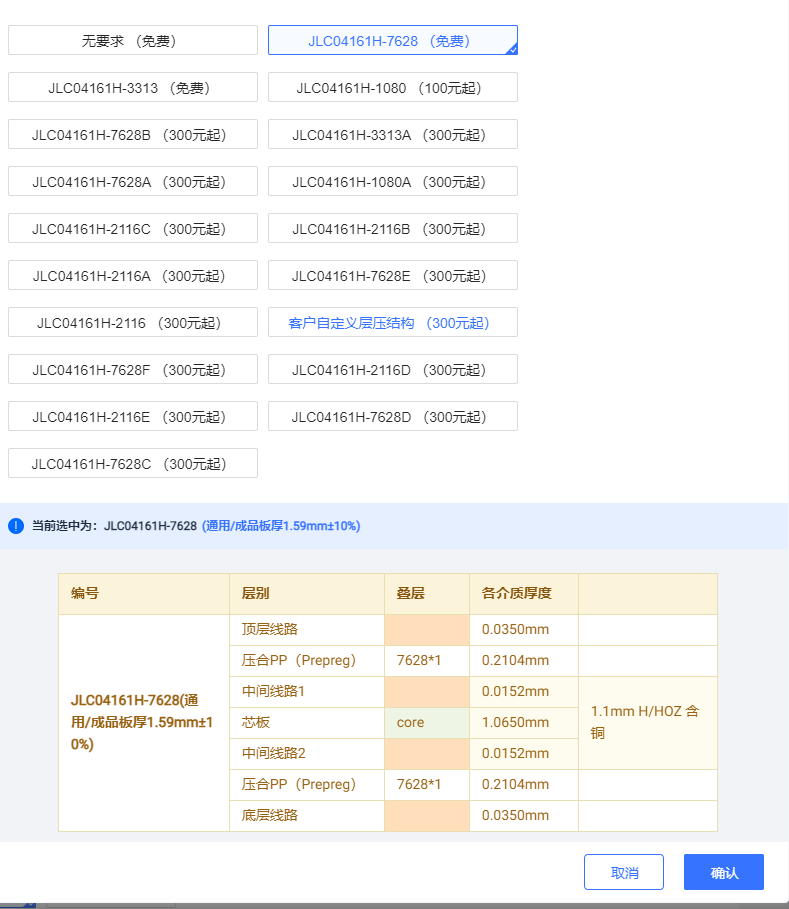This screenshot has width=789, height=909.
Task: Pick JLC04161H-1080A stackup option
Action: [392, 181]
